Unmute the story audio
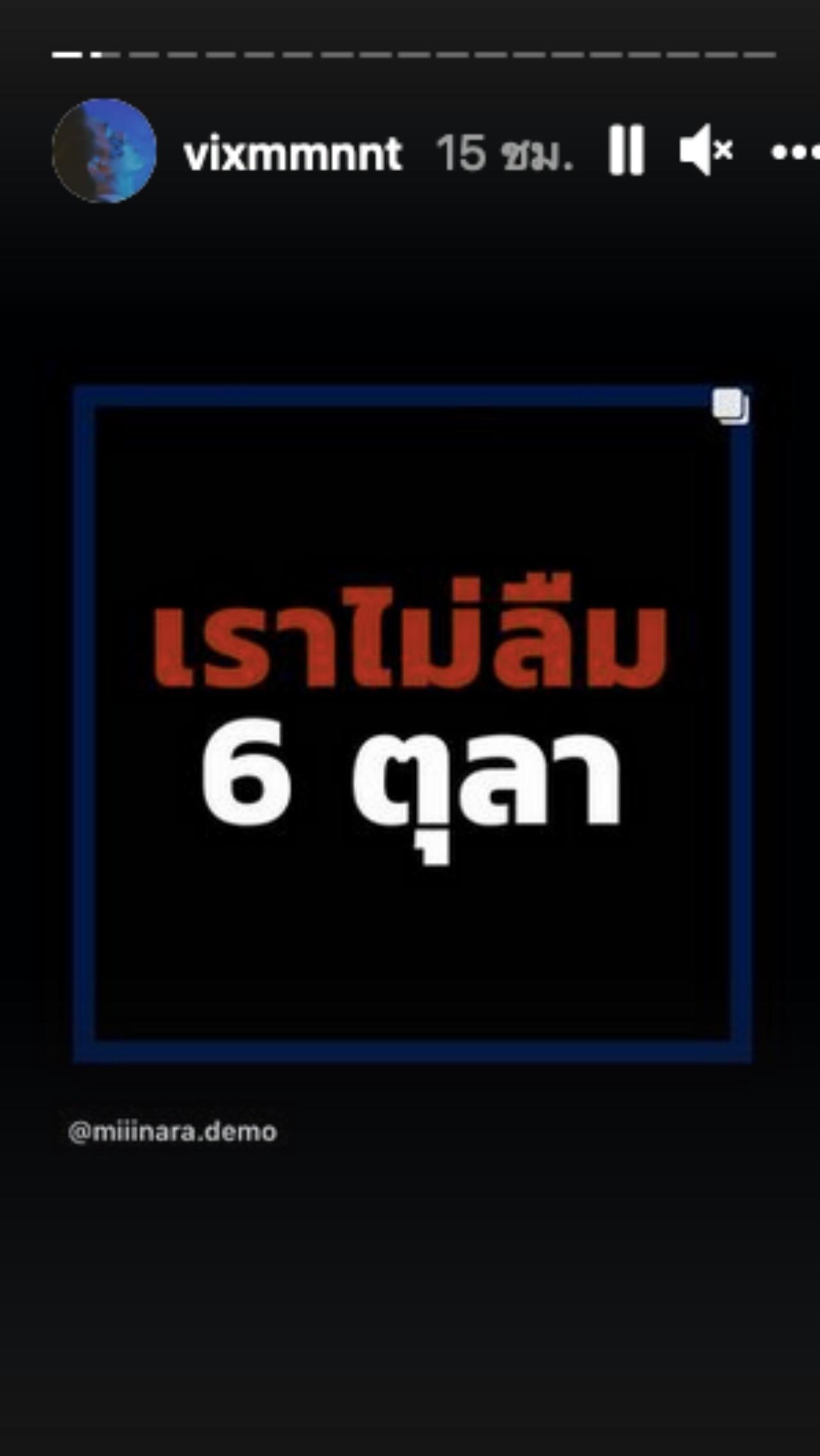 [x=705, y=151]
